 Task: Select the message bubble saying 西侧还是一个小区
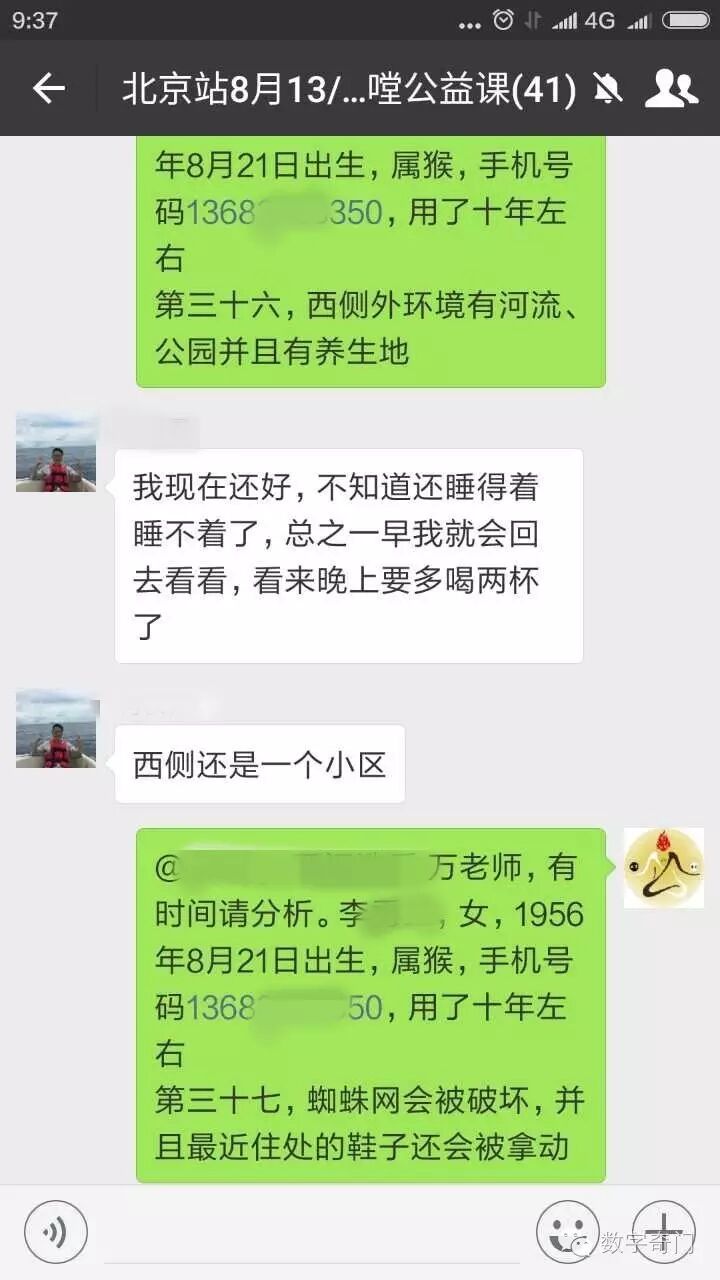pyautogui.click(x=260, y=762)
